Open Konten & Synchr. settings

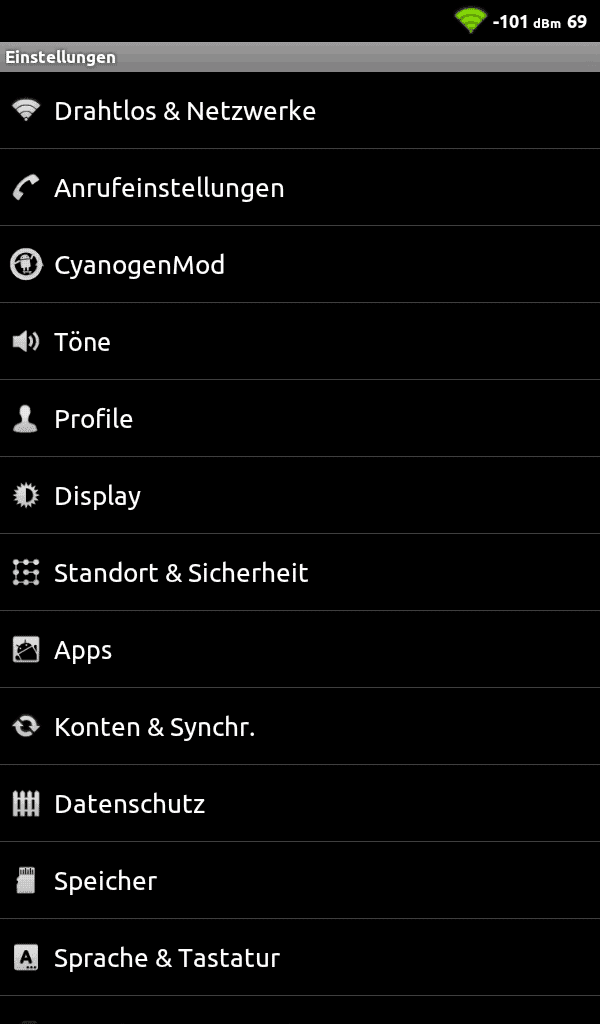[300, 727]
